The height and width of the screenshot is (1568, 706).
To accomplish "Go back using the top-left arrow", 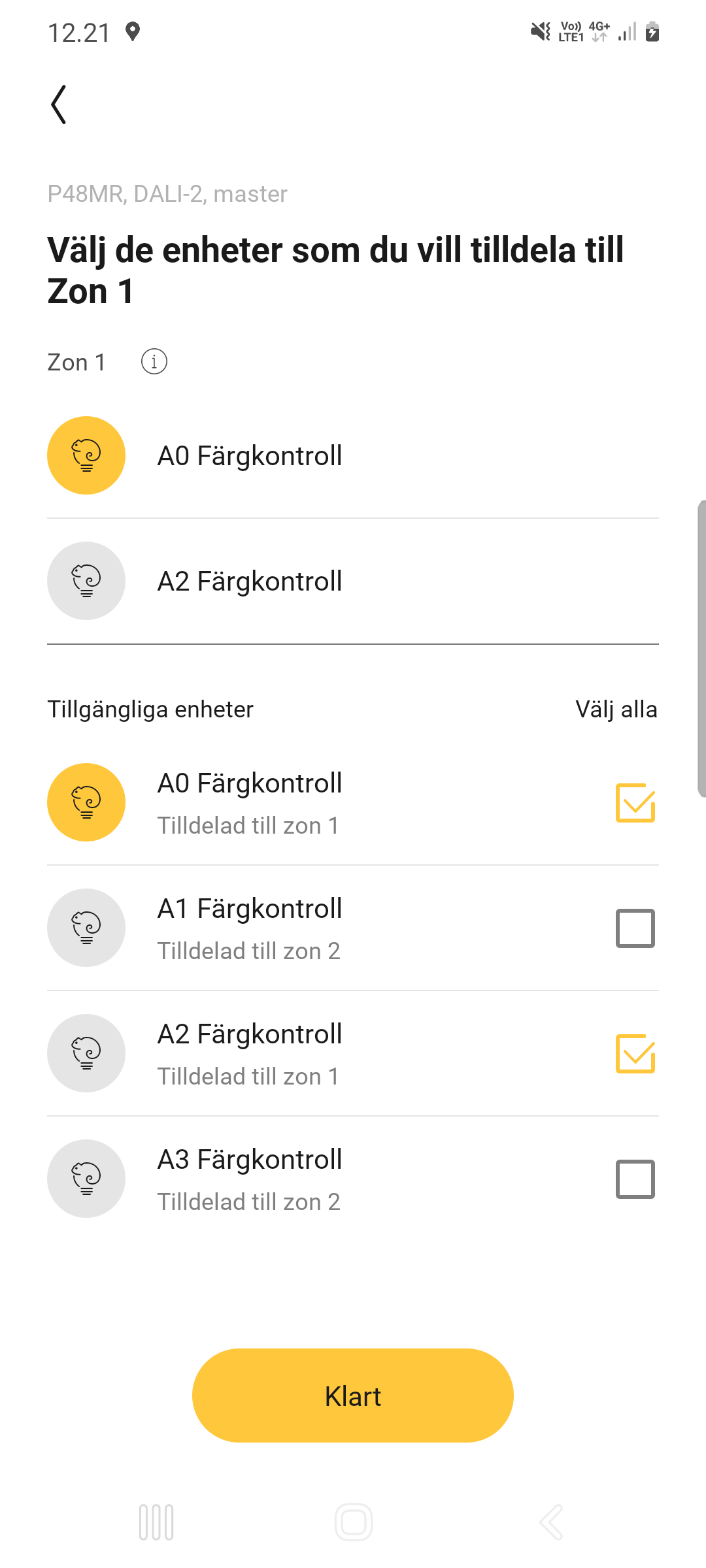I will (x=59, y=105).
